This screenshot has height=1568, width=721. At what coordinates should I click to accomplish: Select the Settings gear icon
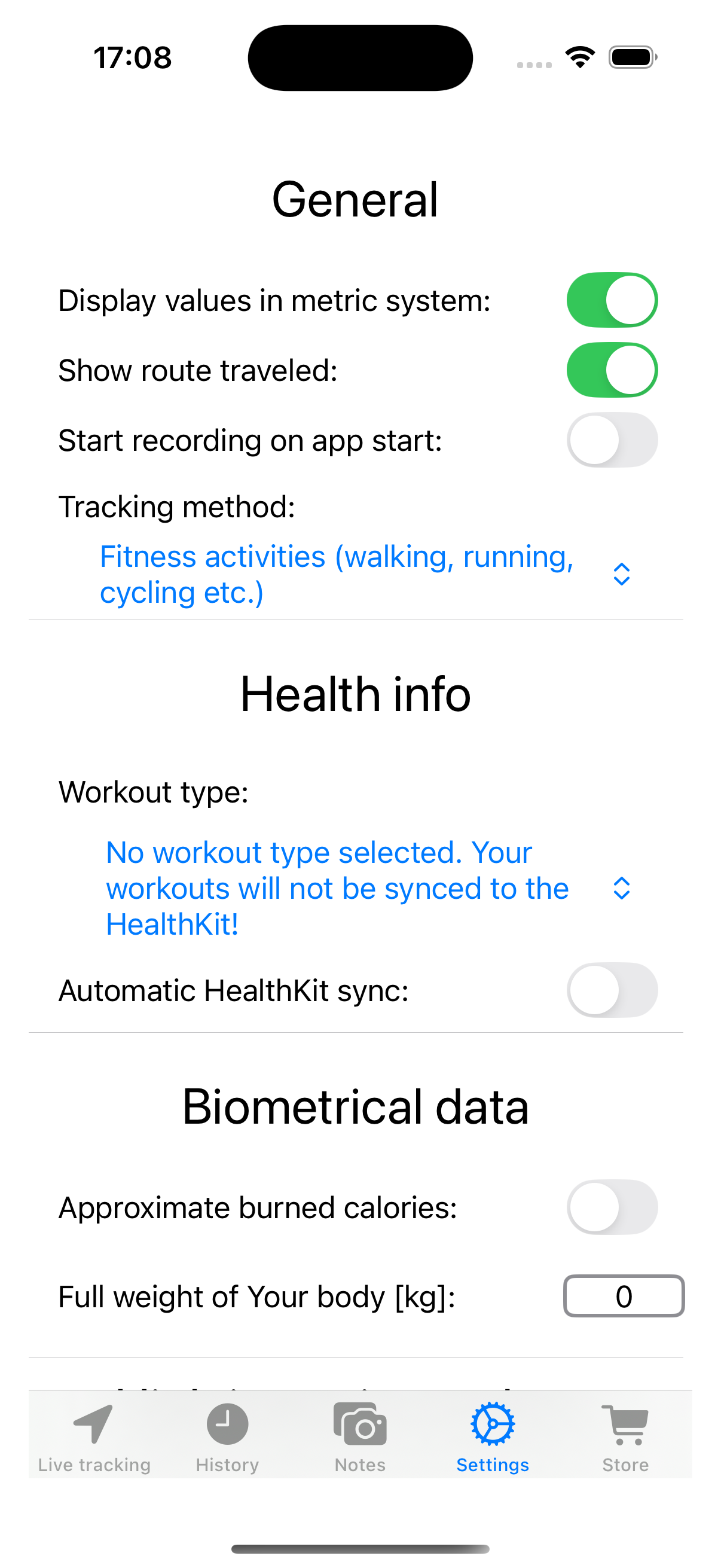(x=492, y=1424)
